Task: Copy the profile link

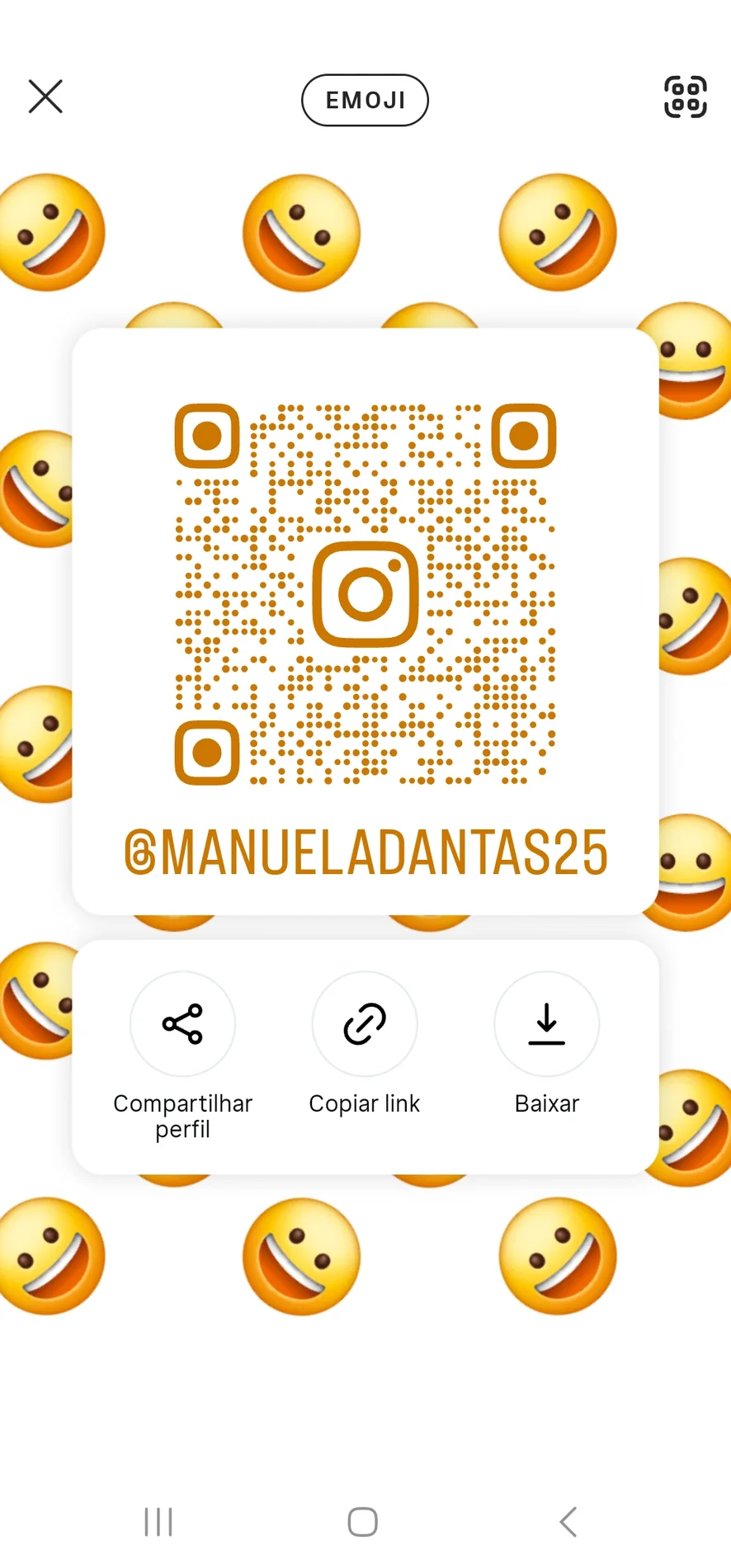Action: pos(365,1024)
